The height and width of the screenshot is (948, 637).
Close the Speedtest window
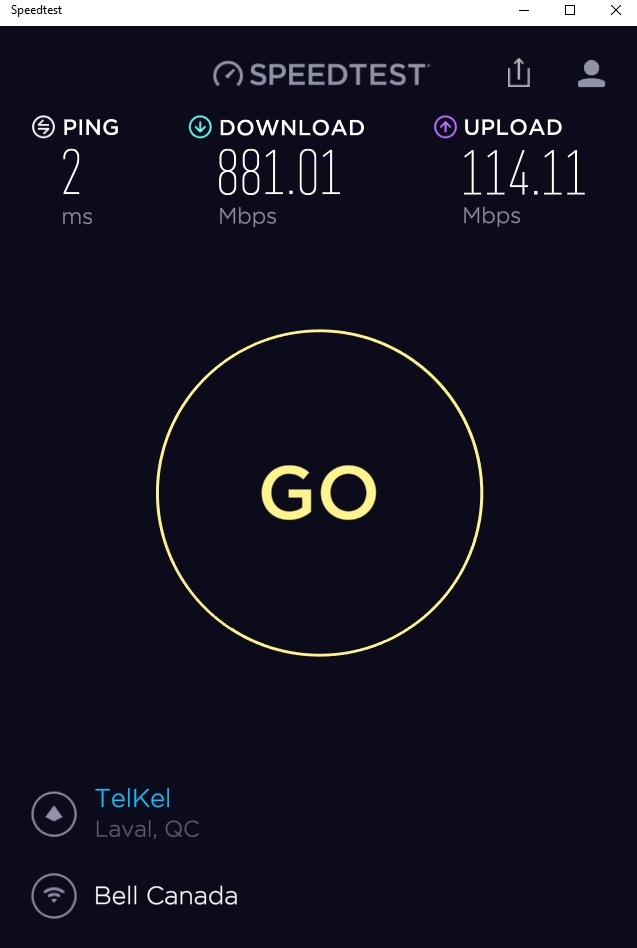pos(614,10)
